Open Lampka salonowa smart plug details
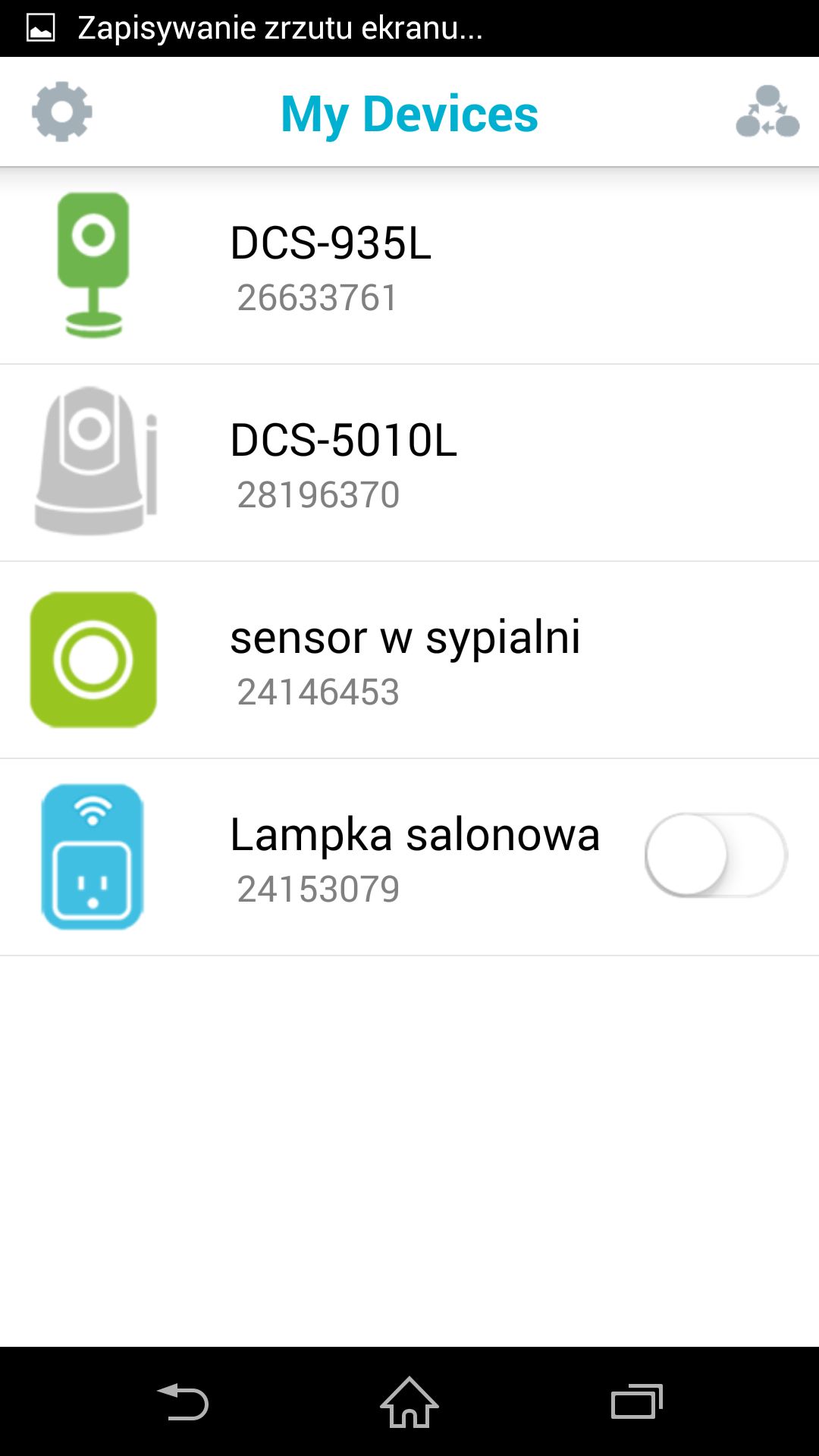819x1456 pixels. pyautogui.click(x=318, y=858)
